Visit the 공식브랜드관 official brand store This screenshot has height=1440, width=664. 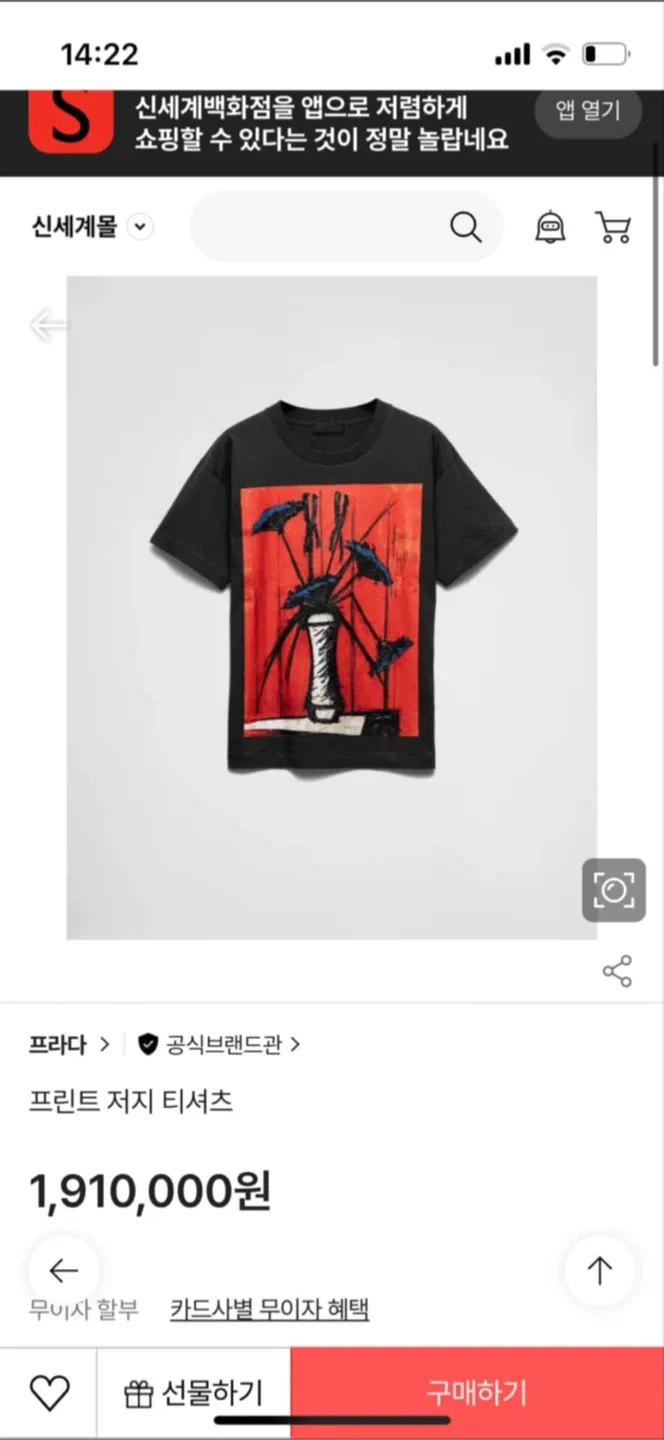point(220,1045)
